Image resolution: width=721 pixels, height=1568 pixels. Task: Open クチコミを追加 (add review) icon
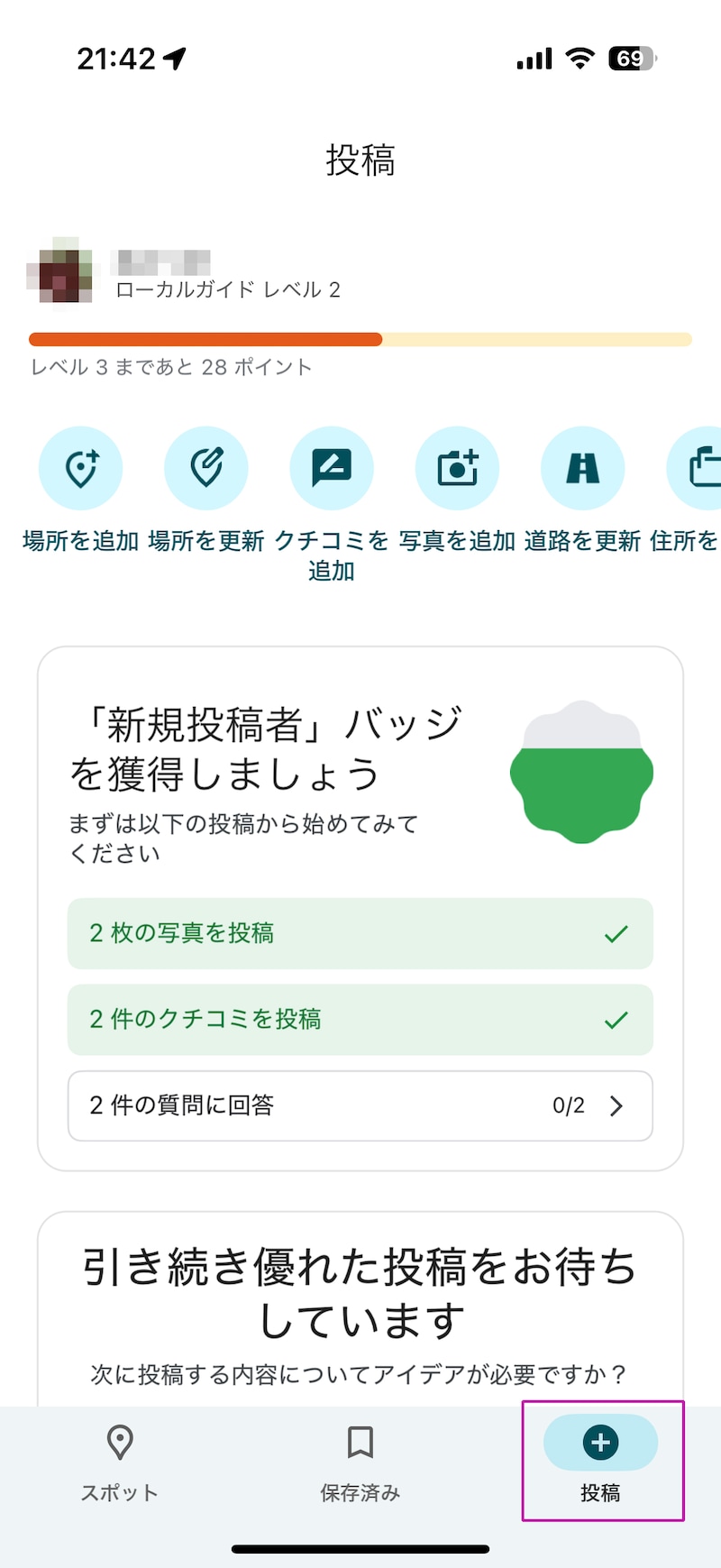[x=332, y=468]
